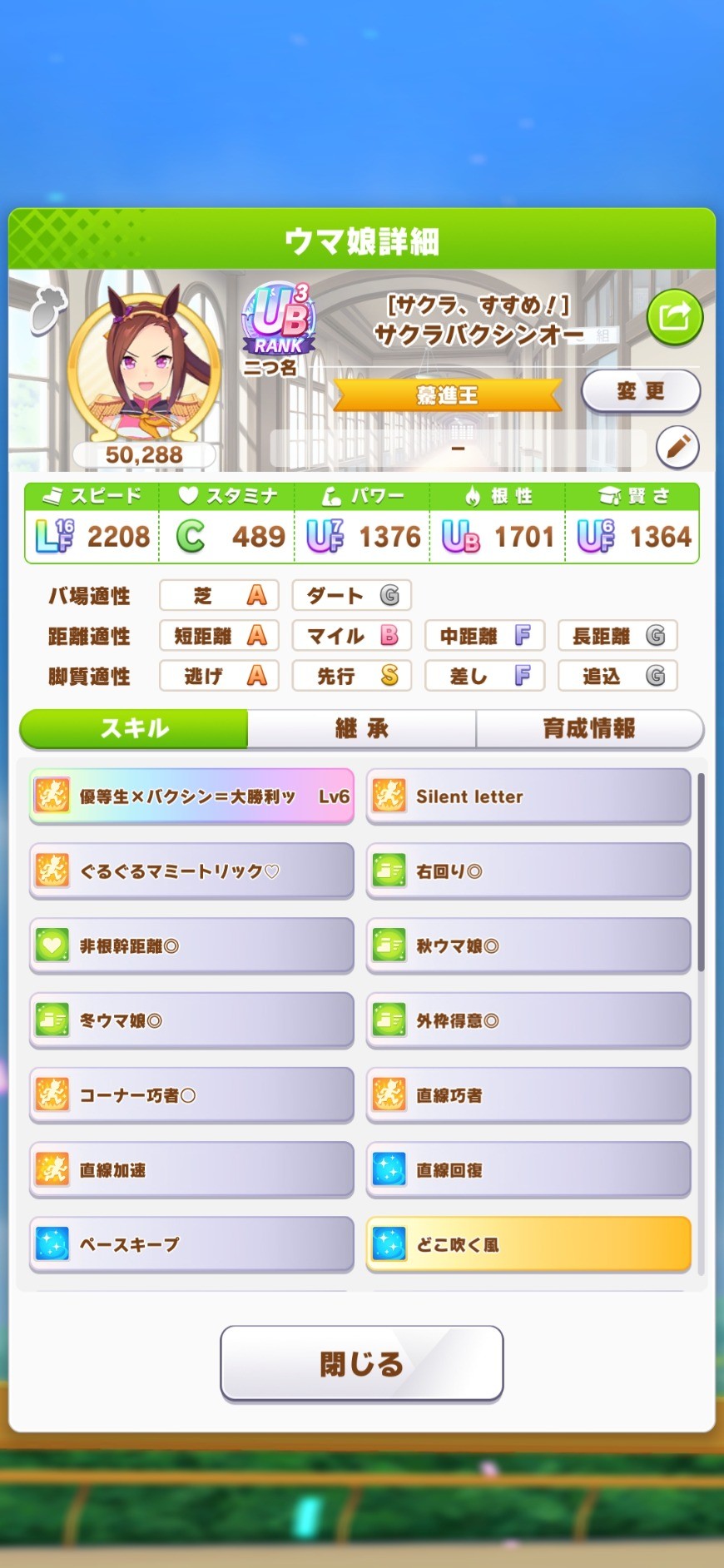Open skill 優等生×バクシン=大勝利ッ
724x1568 pixels.
[x=191, y=796]
